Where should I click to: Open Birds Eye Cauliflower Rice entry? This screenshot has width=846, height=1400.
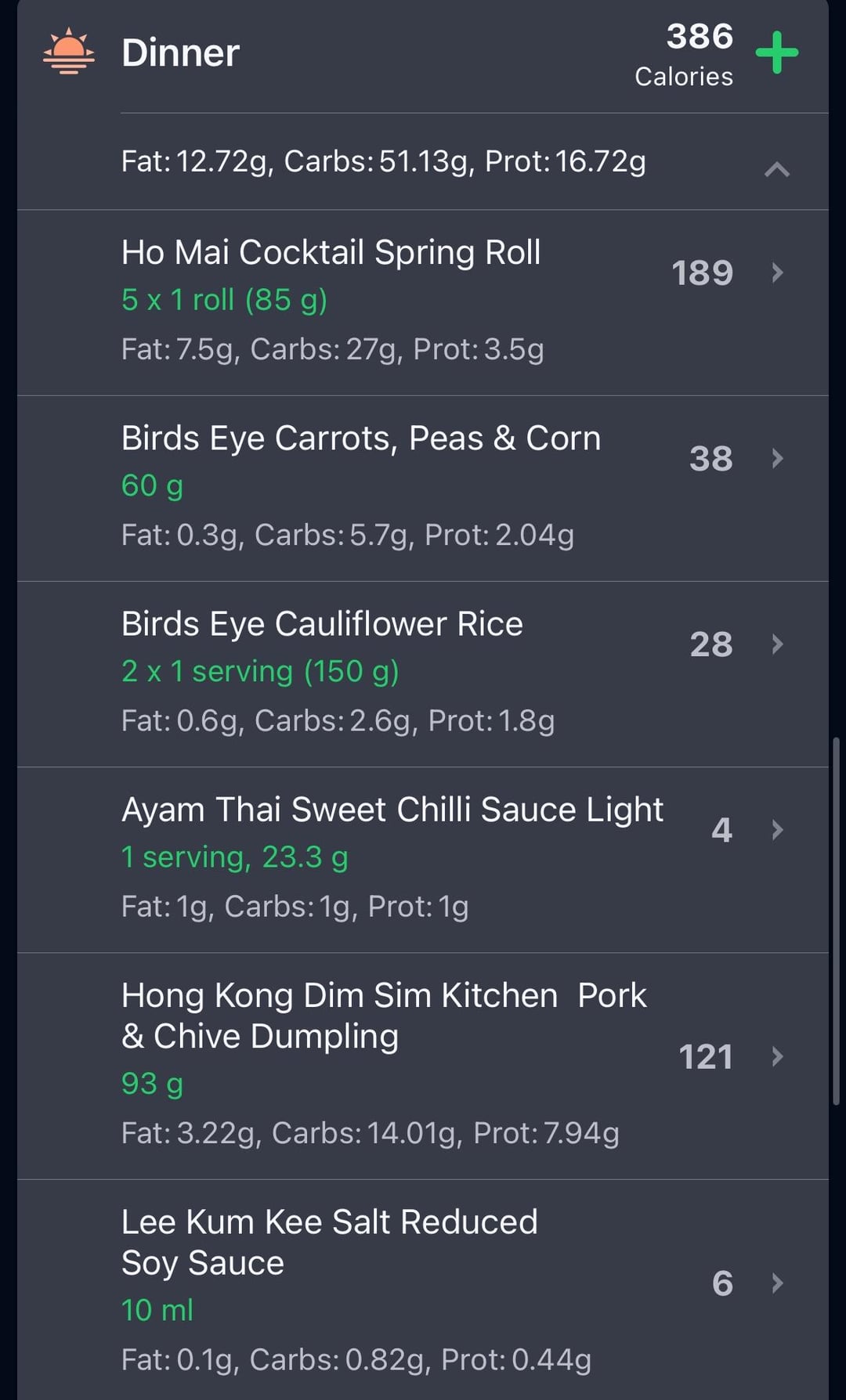[x=423, y=674]
